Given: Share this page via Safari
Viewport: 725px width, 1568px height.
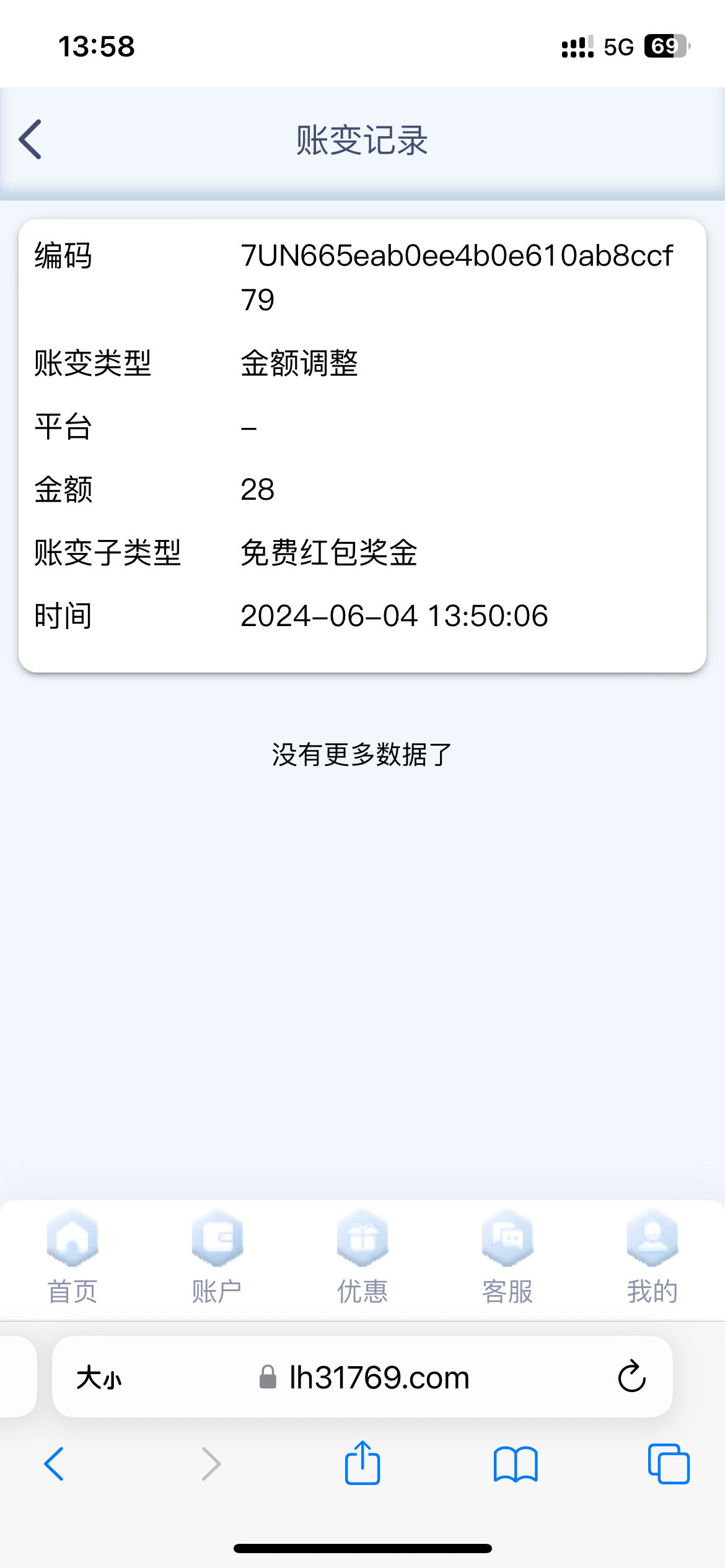Looking at the screenshot, I should tap(362, 1463).
